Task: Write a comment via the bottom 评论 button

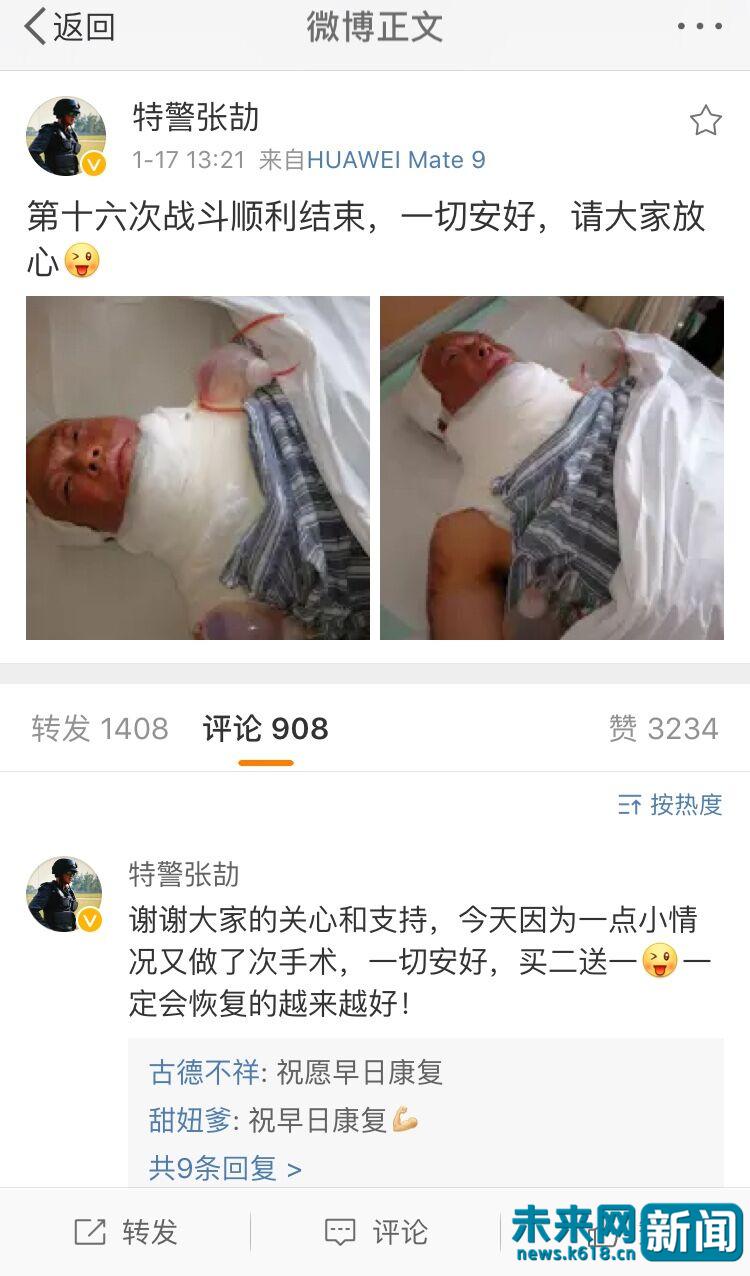Action: click(376, 1232)
